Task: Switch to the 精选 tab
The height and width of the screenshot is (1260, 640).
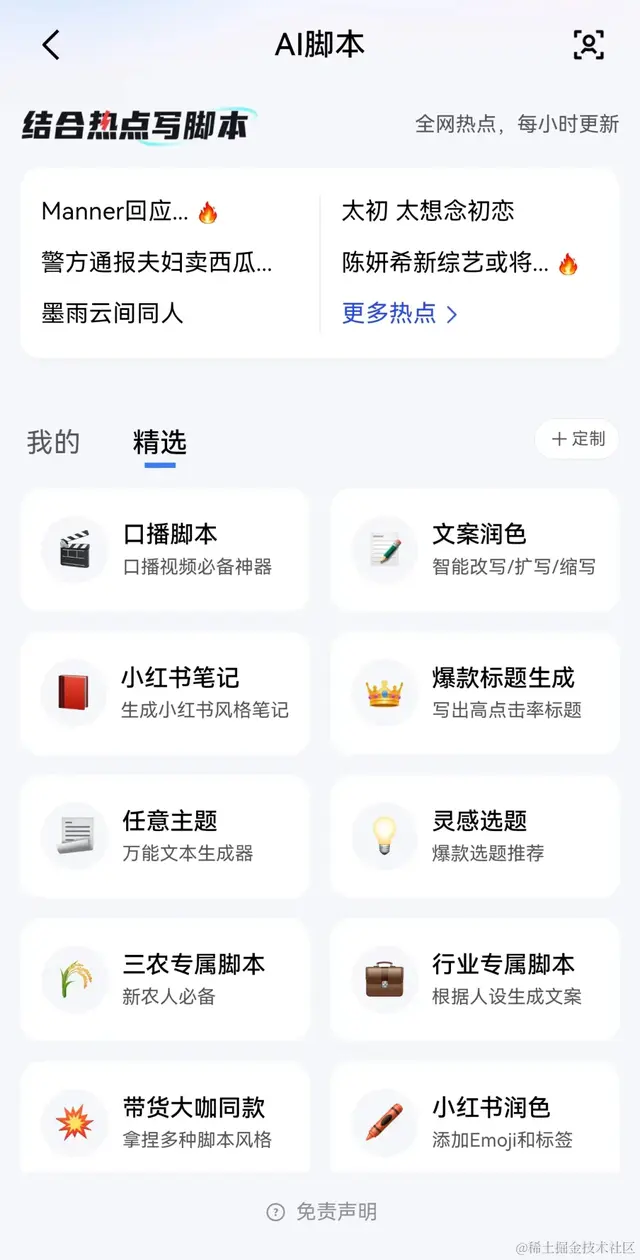Action: click(x=160, y=442)
